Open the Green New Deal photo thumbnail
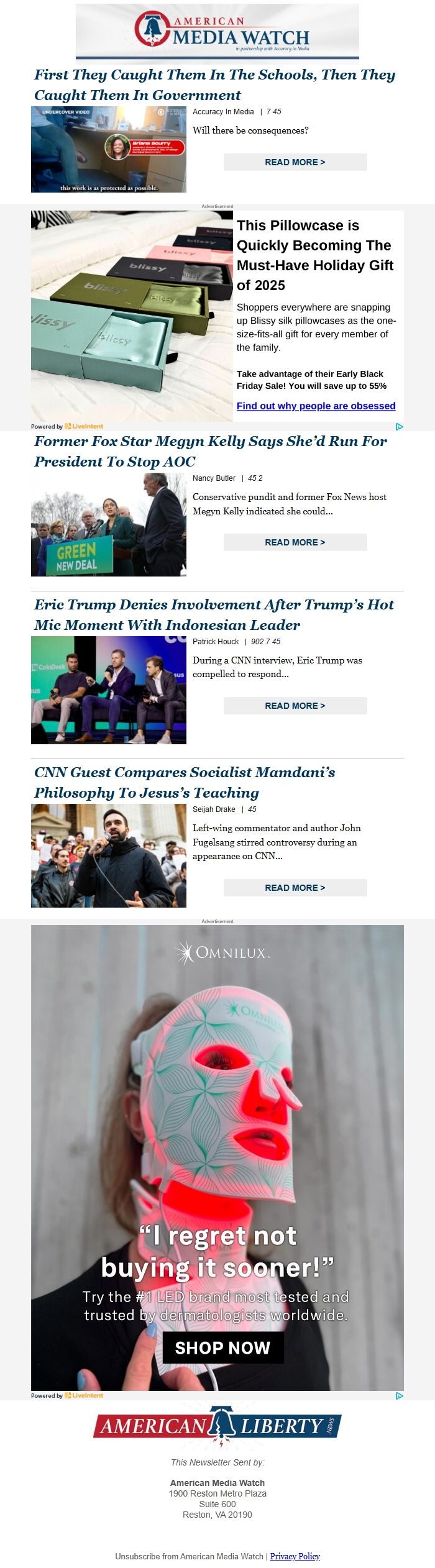 (x=109, y=525)
